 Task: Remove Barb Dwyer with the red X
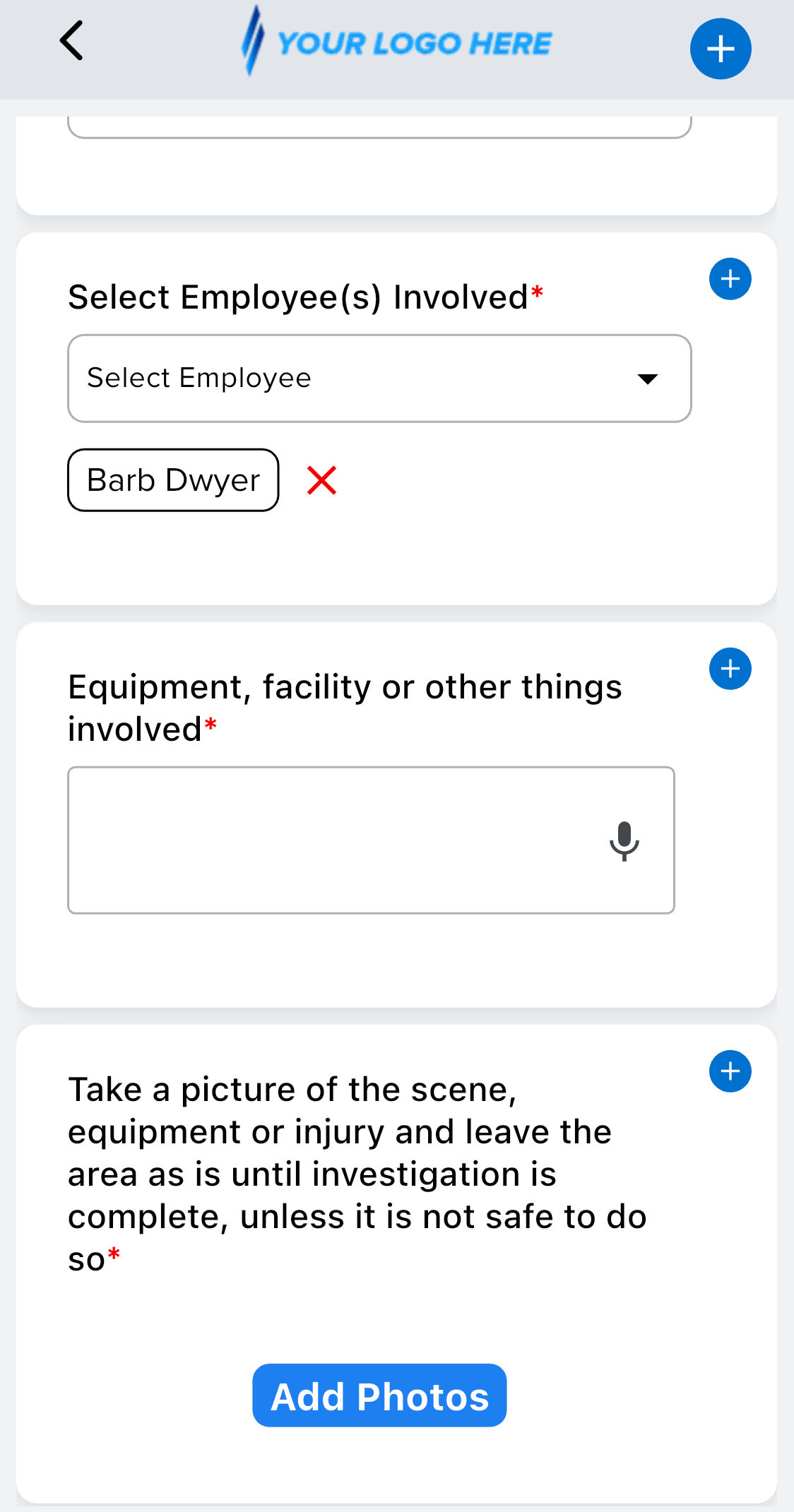coord(322,481)
